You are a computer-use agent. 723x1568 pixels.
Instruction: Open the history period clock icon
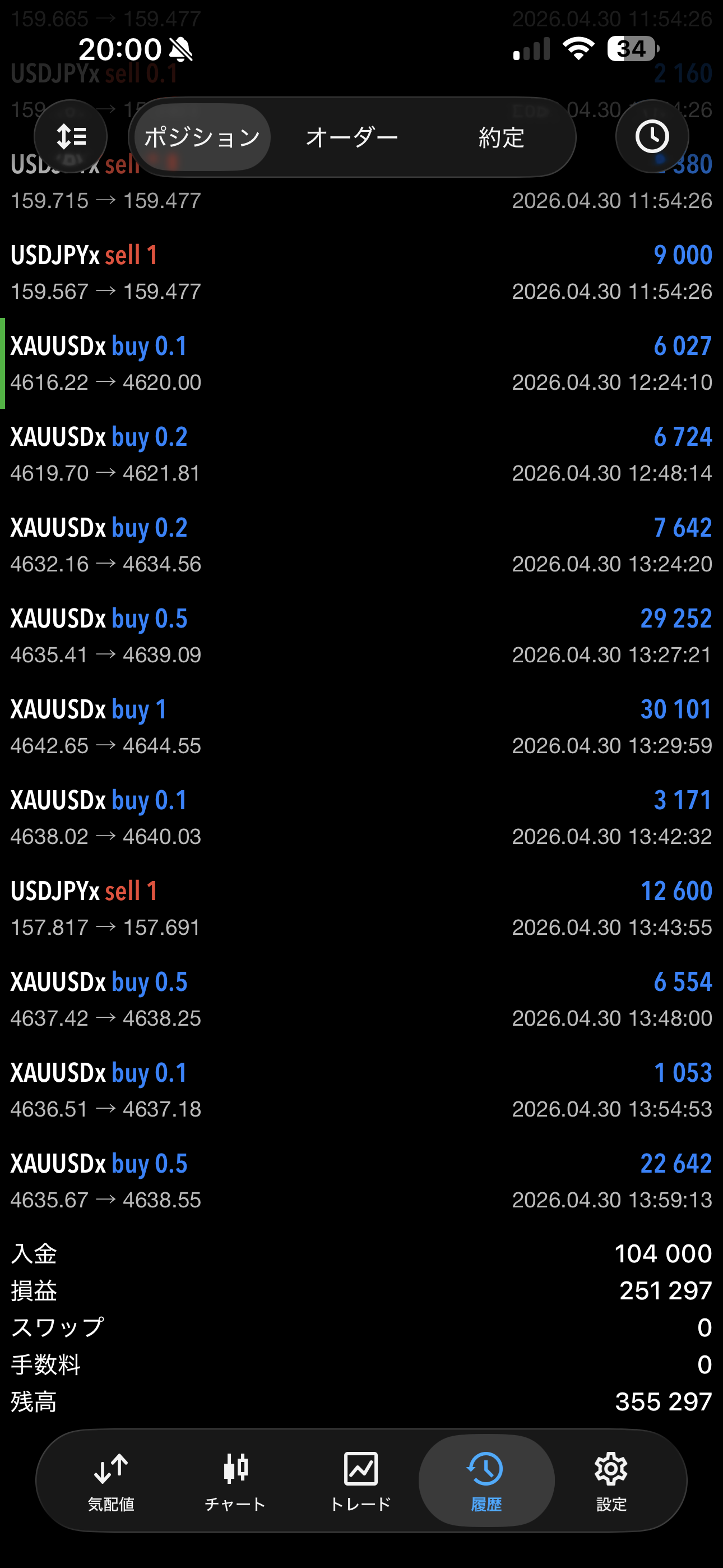coord(652,136)
